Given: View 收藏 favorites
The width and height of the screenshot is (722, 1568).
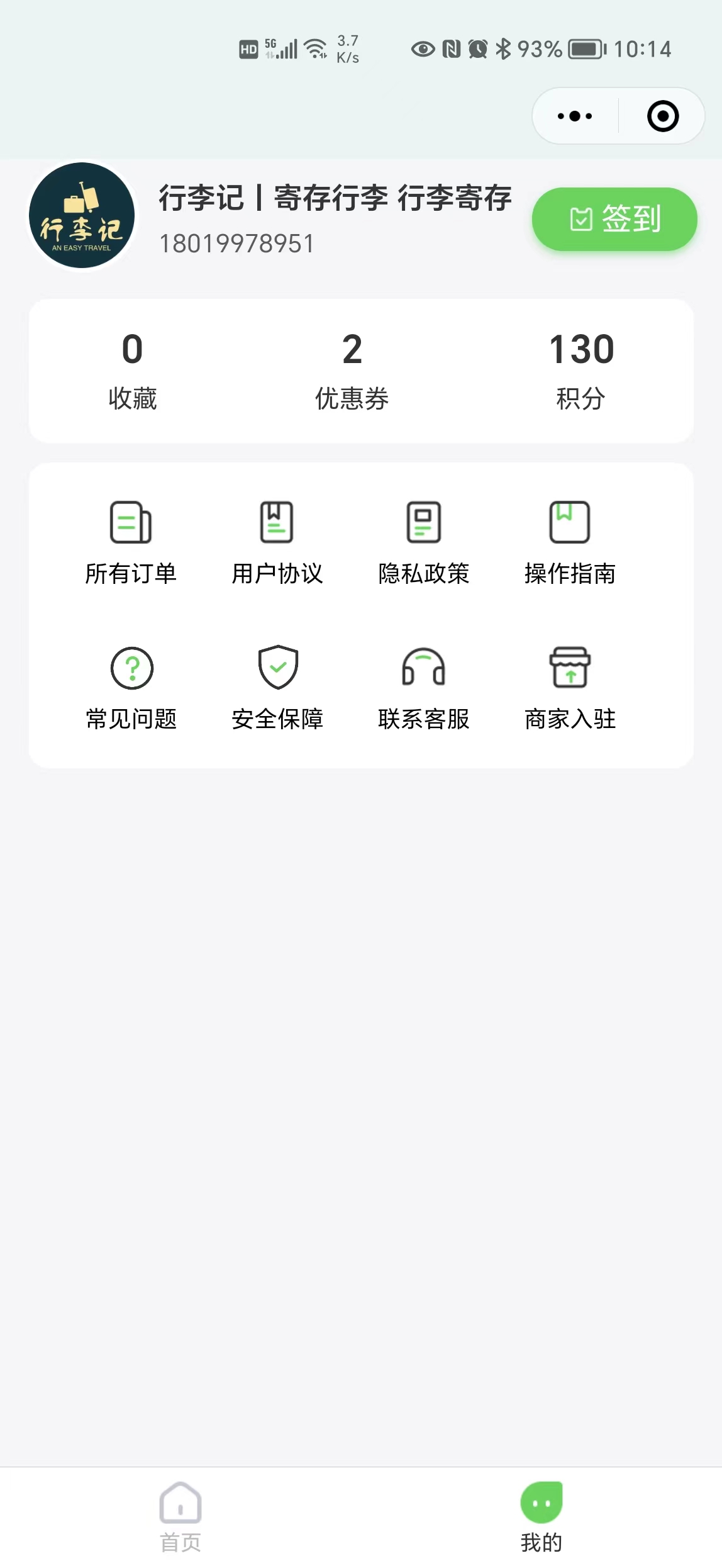Looking at the screenshot, I should click(132, 371).
